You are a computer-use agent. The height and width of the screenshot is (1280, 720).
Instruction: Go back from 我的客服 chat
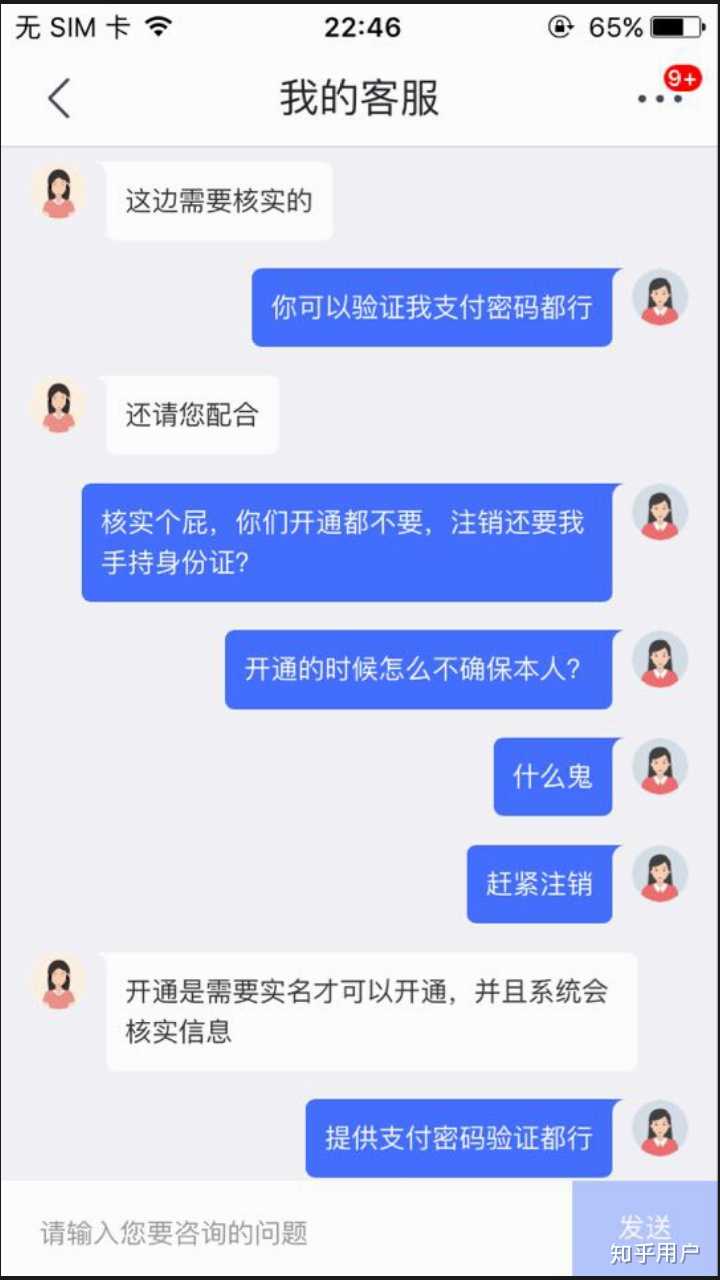click(59, 98)
